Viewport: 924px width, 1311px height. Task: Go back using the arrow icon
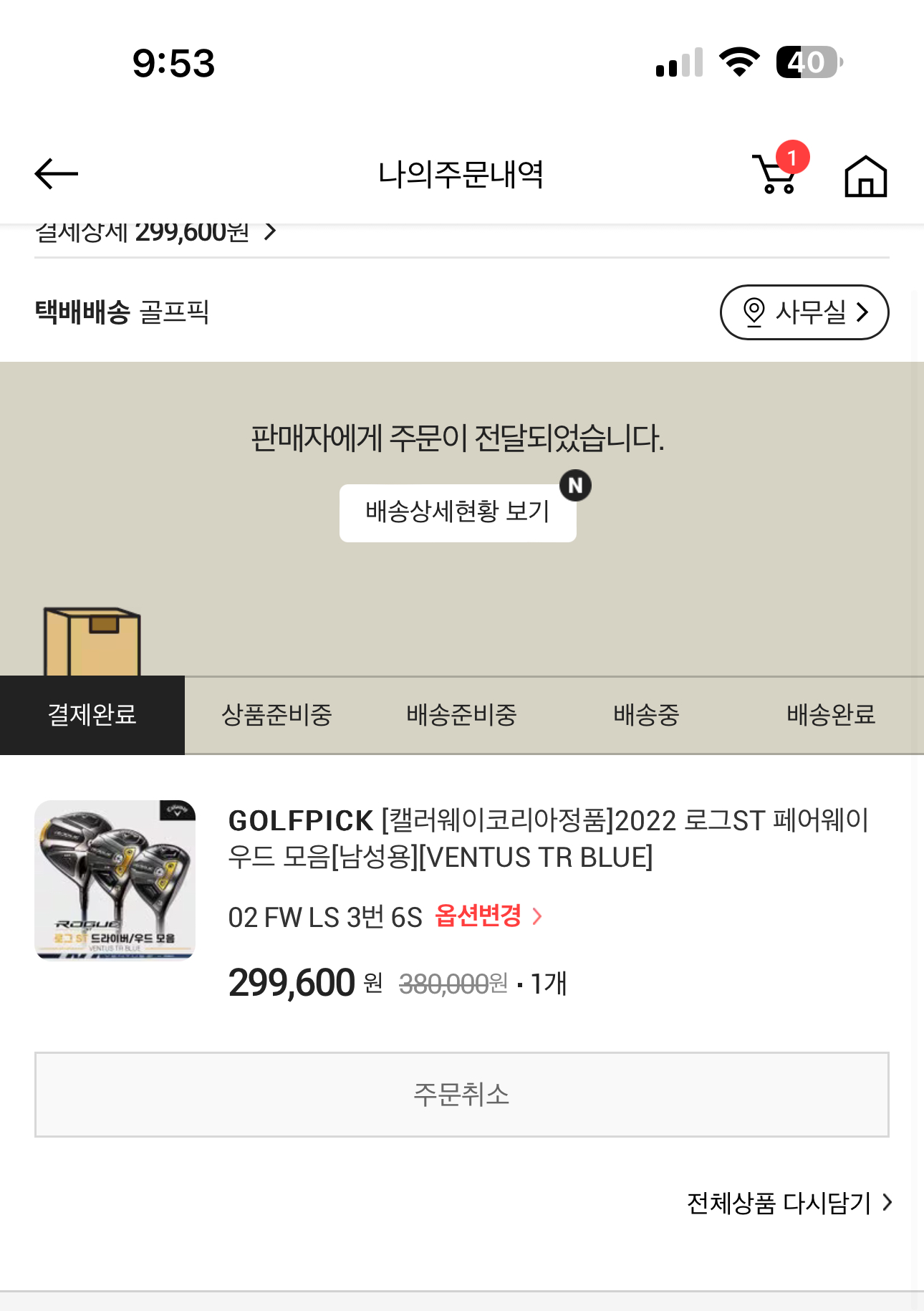(56, 174)
